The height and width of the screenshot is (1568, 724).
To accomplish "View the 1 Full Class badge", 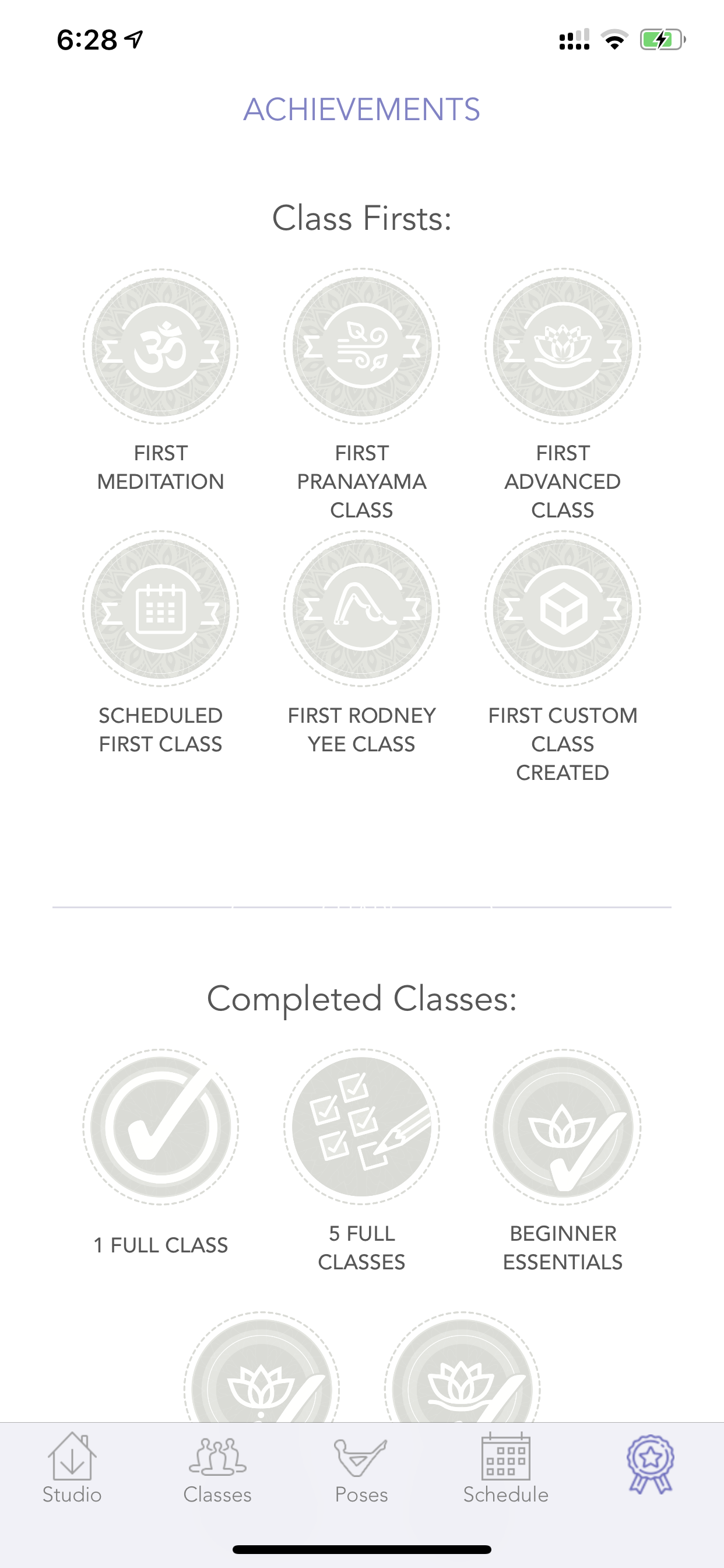I will [x=161, y=1126].
